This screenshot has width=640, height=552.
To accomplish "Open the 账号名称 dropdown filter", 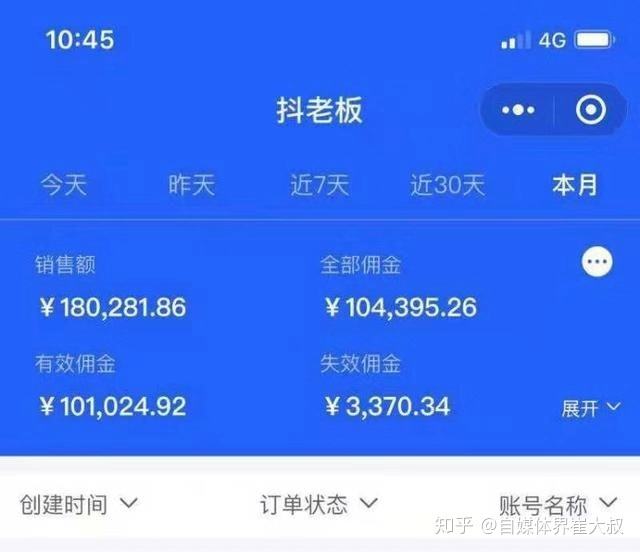I will coord(558,503).
